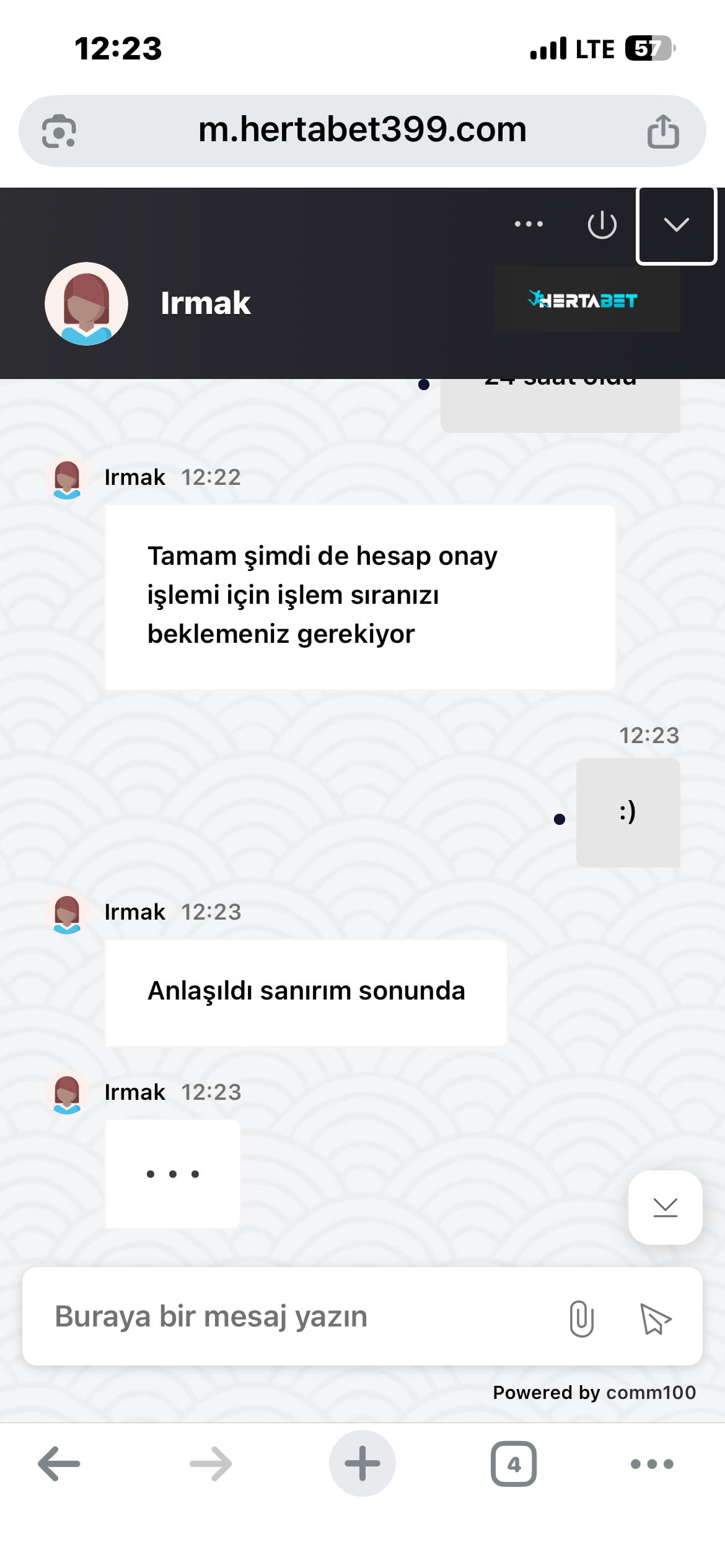This screenshot has width=725, height=1568.
Task: Open the lens search icon in the address bar
Action: pos(59,131)
